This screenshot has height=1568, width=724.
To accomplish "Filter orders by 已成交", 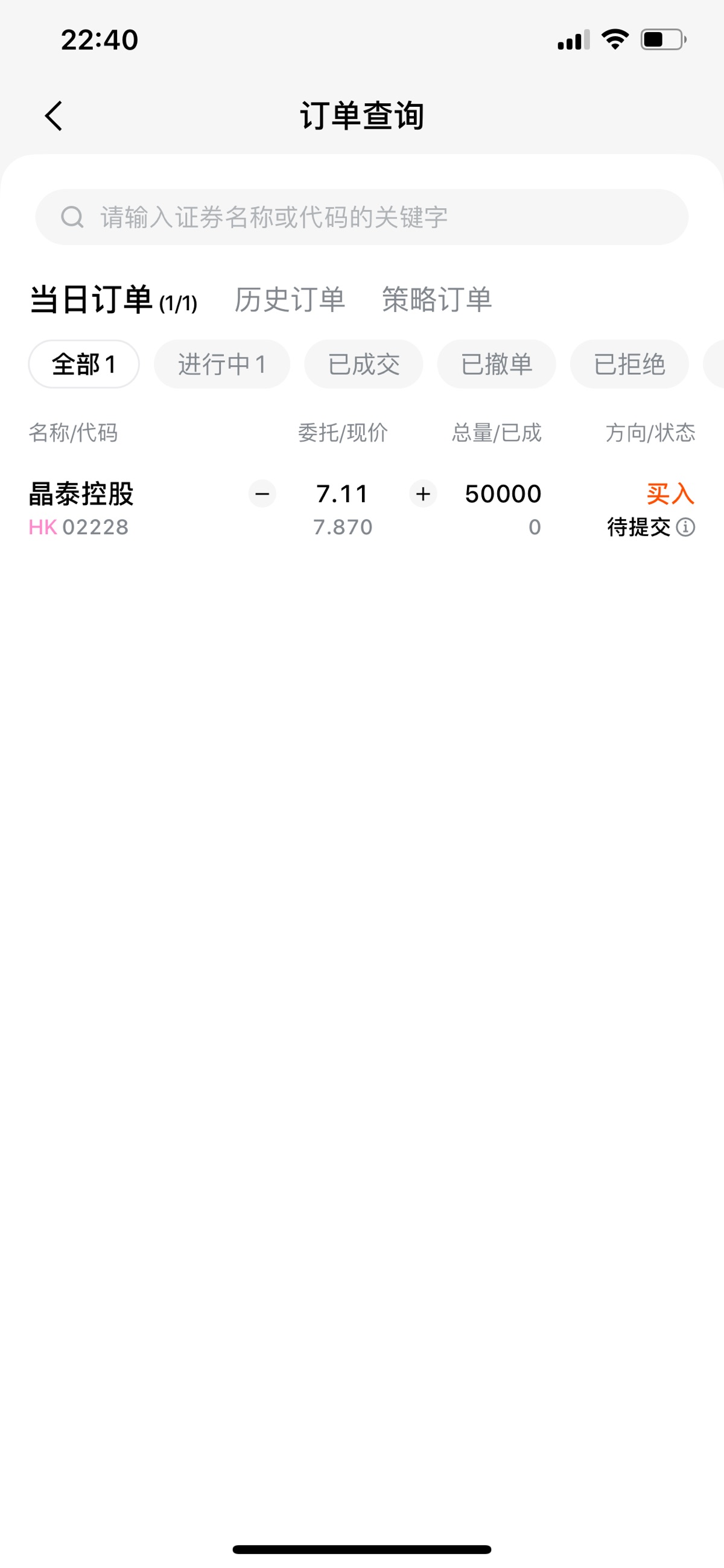I will click(363, 364).
